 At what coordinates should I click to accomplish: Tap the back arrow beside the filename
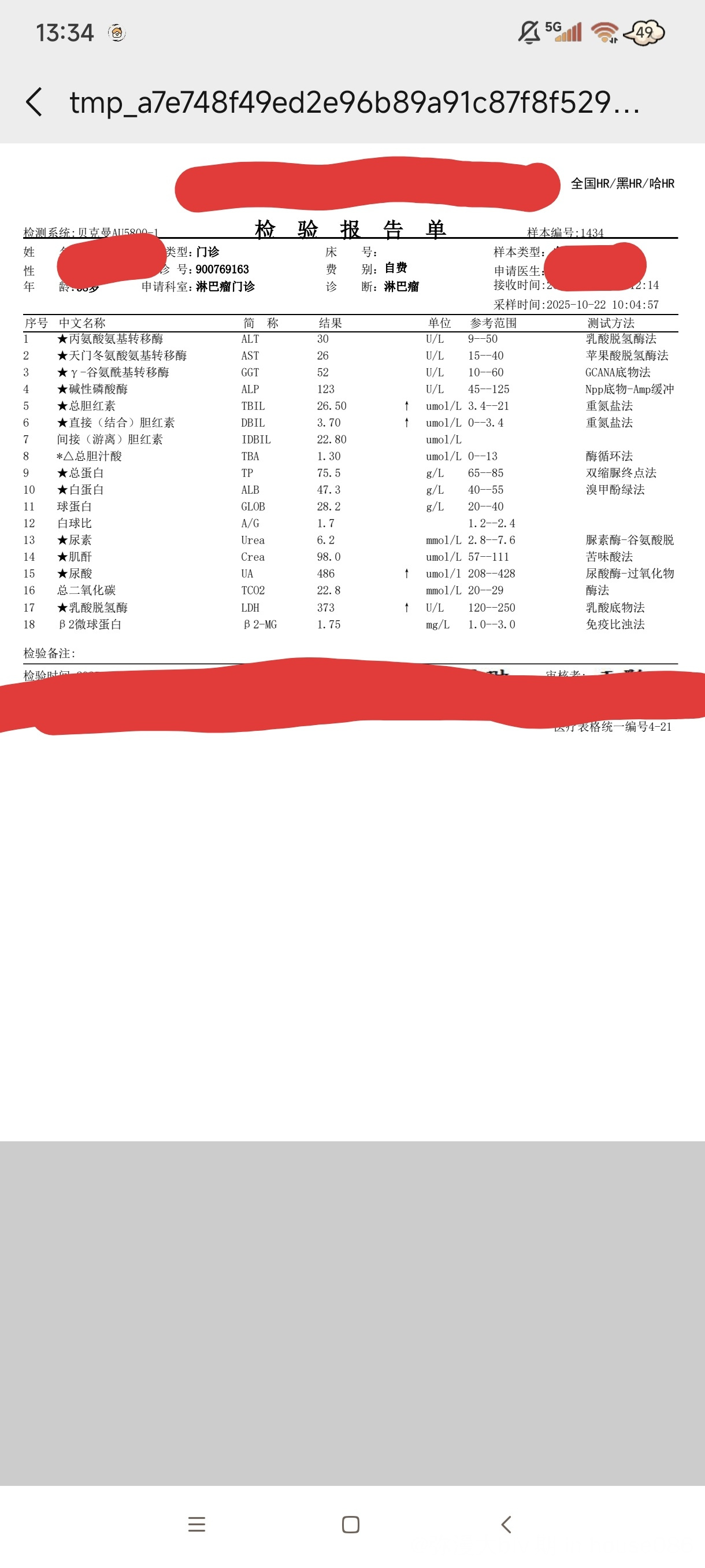[35, 102]
